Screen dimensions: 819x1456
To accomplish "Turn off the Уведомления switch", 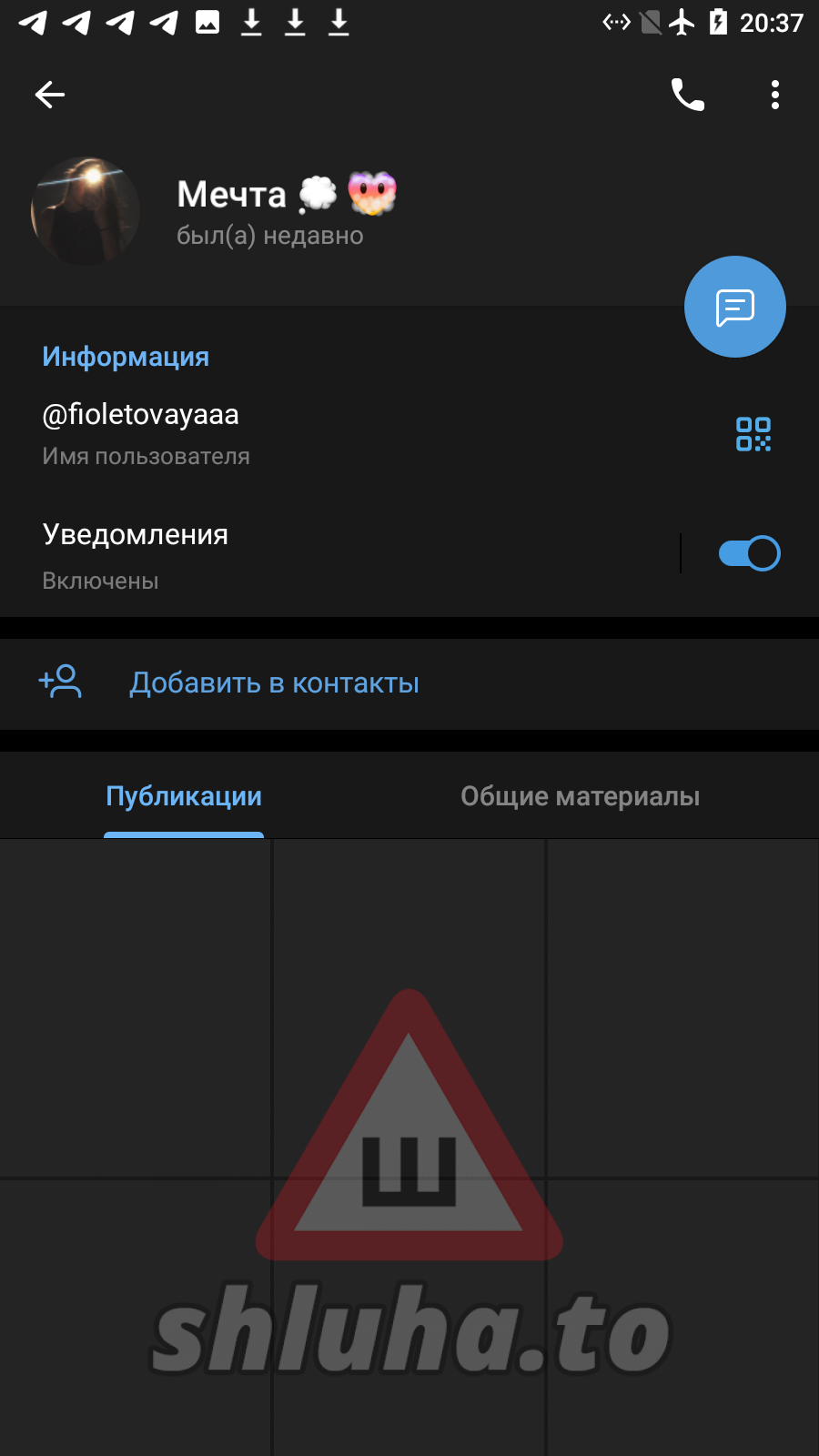I will pyautogui.click(x=749, y=553).
